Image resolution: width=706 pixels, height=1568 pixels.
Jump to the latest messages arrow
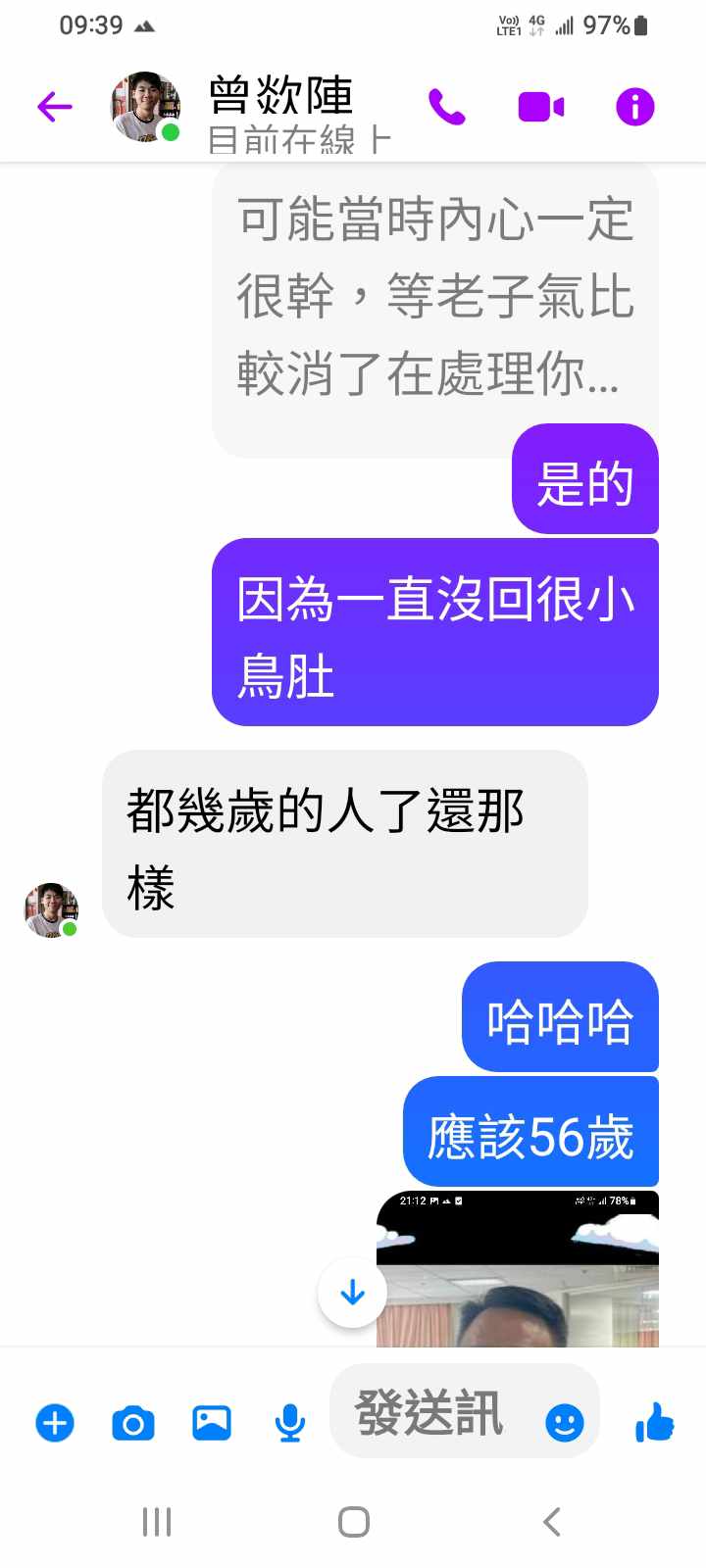353,1293
